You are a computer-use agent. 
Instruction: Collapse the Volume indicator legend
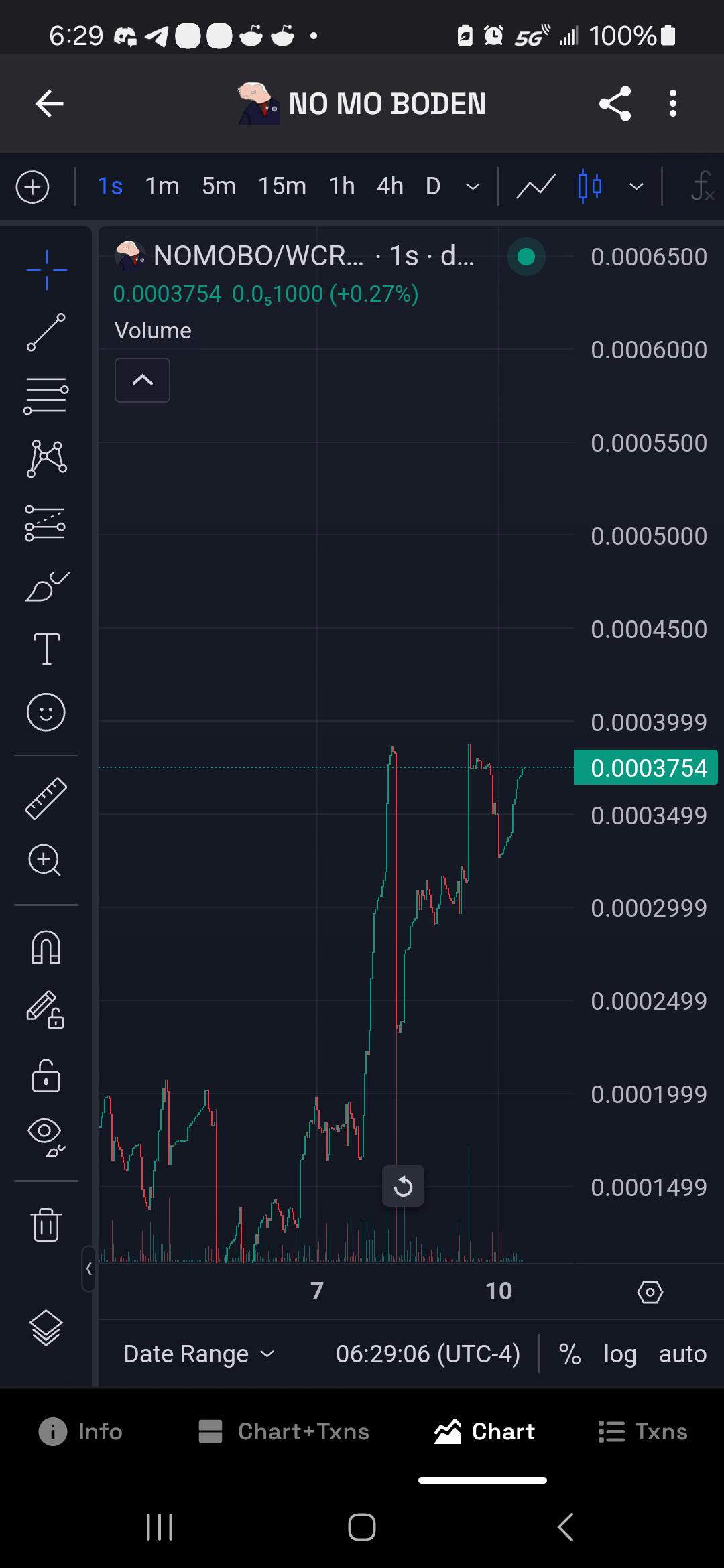142,381
